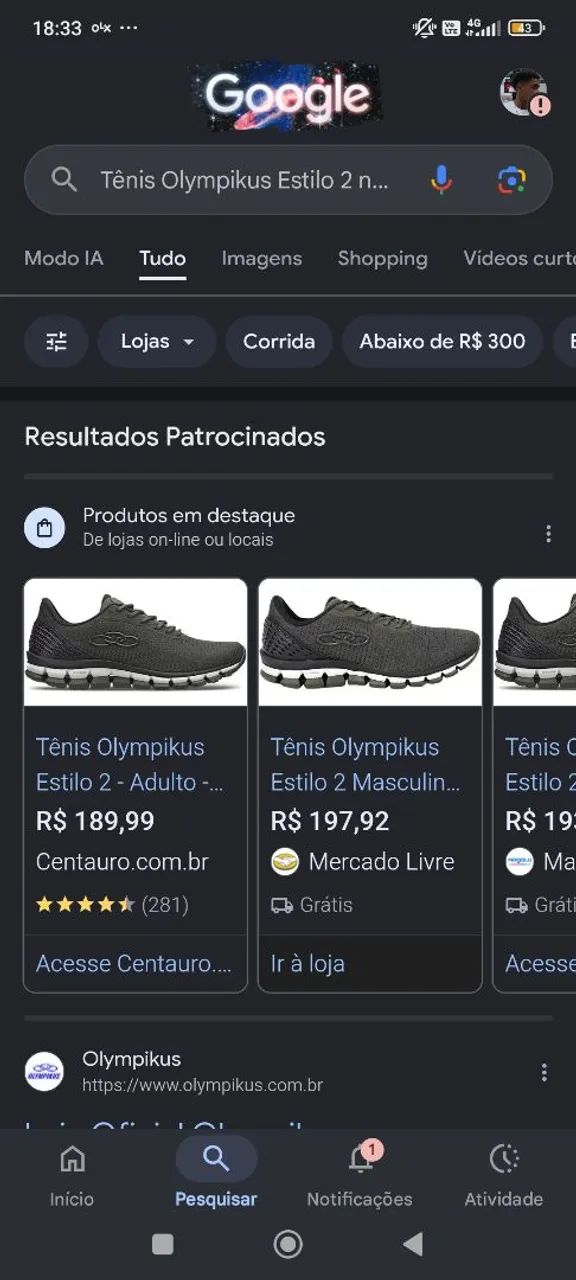Expand the Lojas dropdown chip
576x1280 pixels.
point(157,342)
